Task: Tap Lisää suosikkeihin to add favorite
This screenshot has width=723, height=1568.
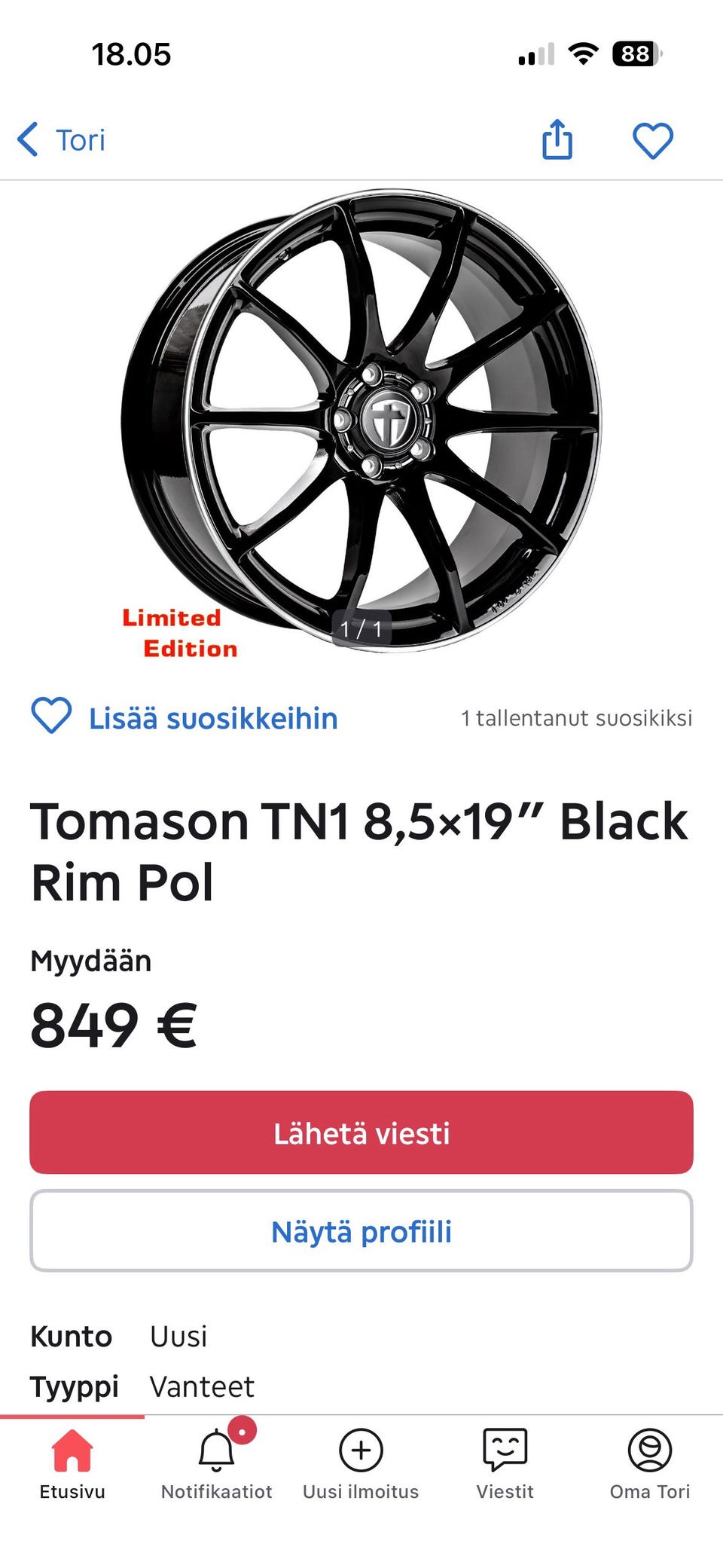Action: (185, 717)
